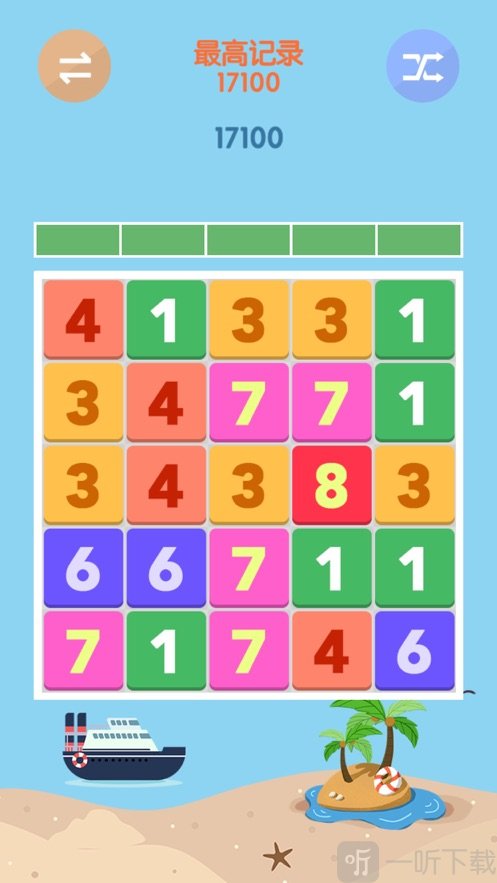Tap the 1 tile between two 7 tiles

[166, 650]
